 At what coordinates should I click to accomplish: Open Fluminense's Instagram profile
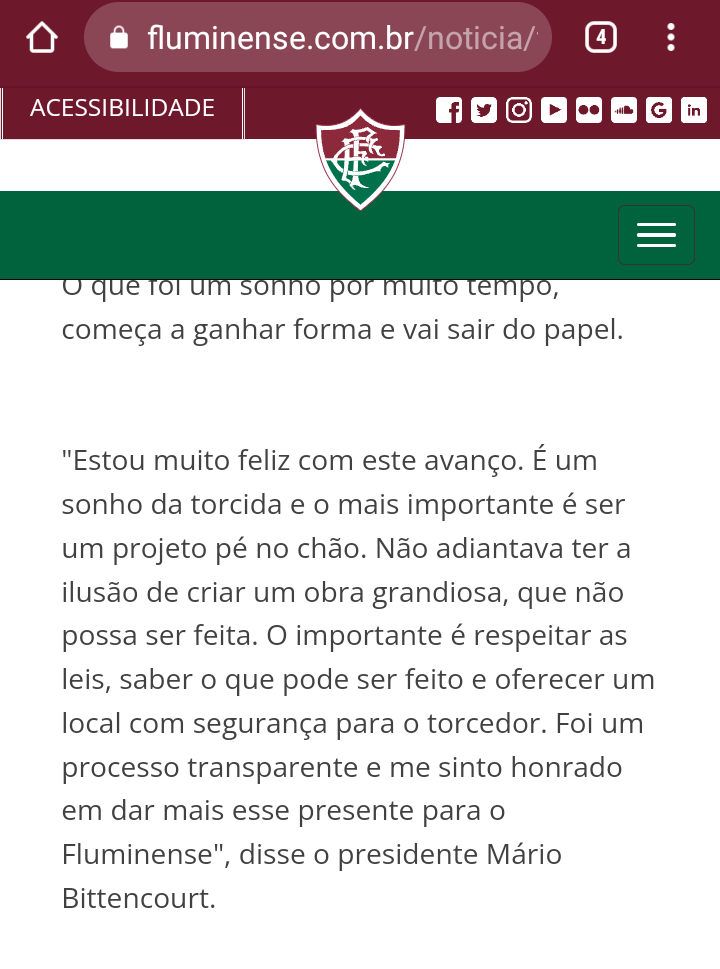tap(519, 110)
